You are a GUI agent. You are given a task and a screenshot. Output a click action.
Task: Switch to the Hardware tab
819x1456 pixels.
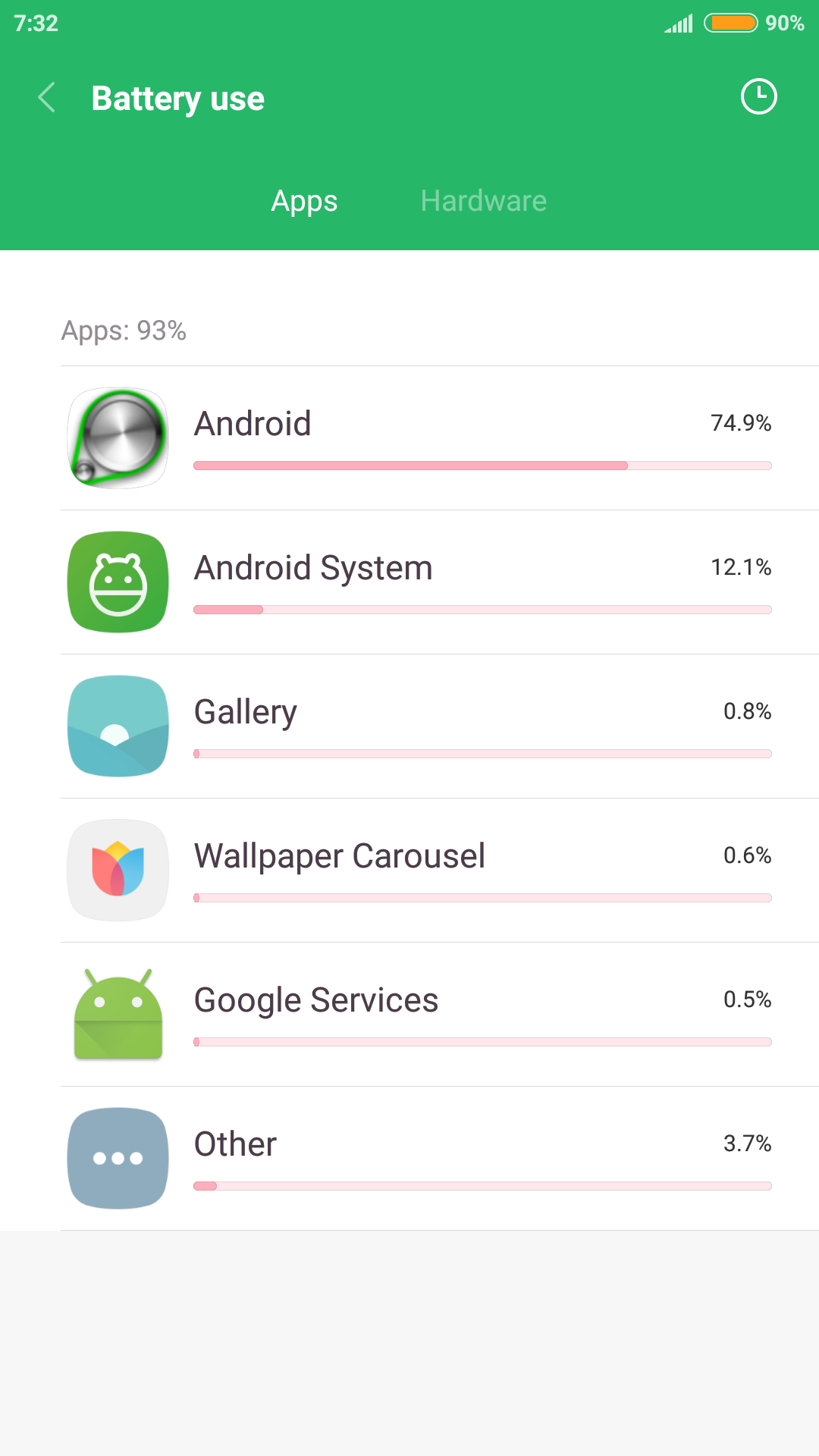(x=484, y=201)
